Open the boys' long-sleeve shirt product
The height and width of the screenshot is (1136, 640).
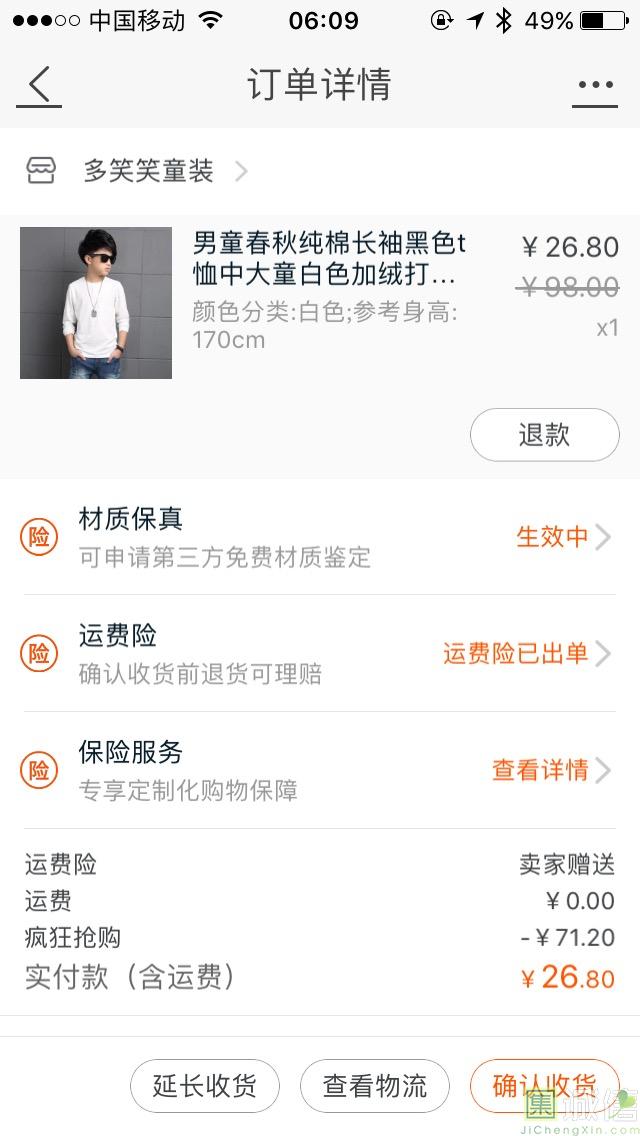328,258
